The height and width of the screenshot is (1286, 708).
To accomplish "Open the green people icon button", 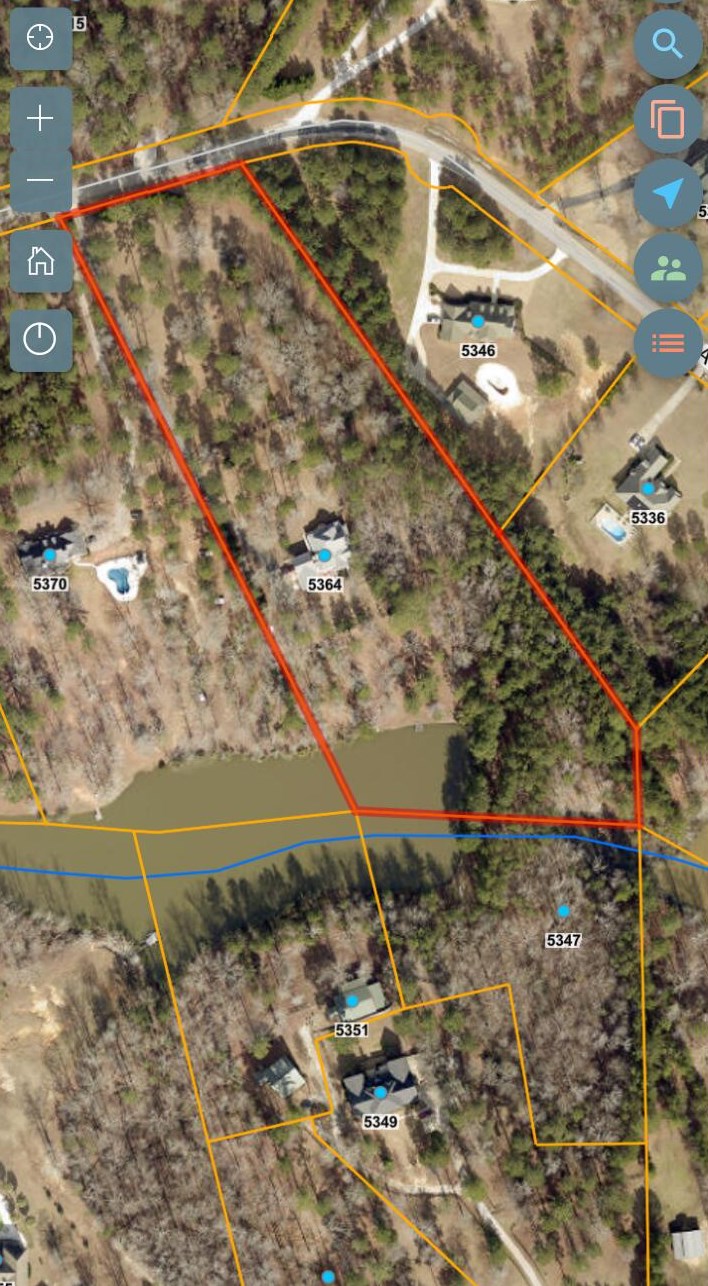I will point(667,268).
